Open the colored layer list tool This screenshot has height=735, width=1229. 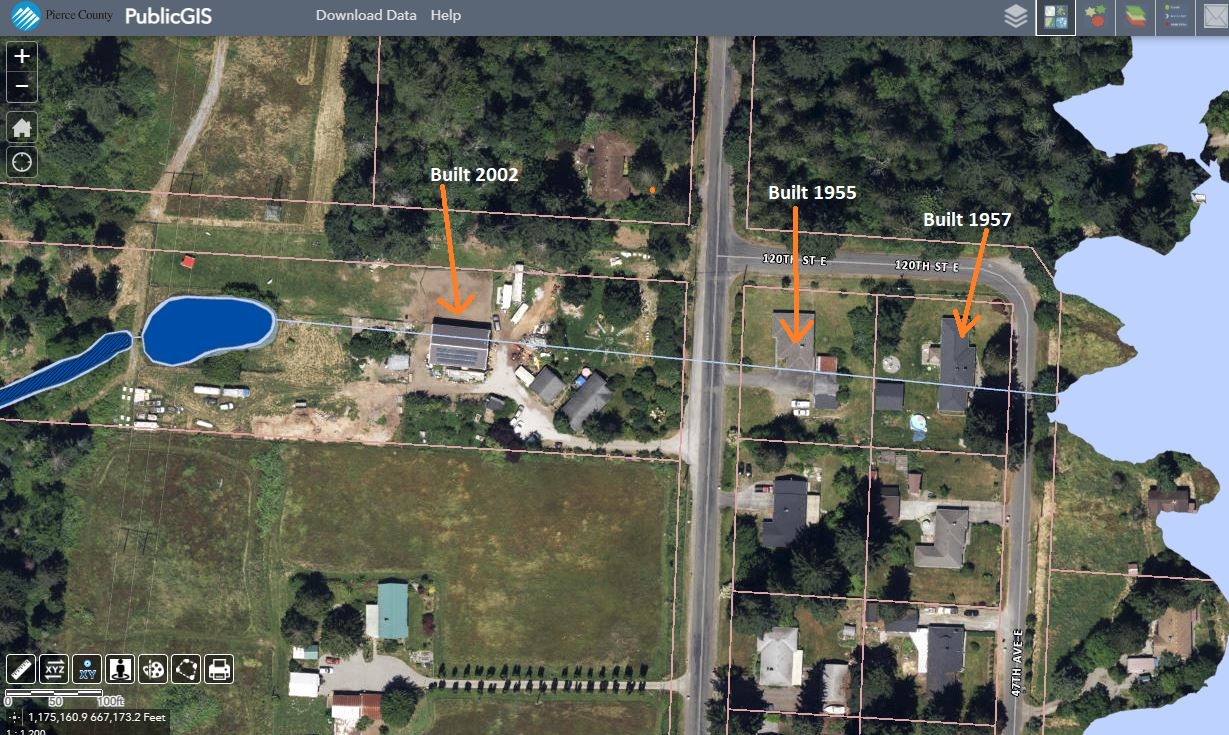(1136, 17)
